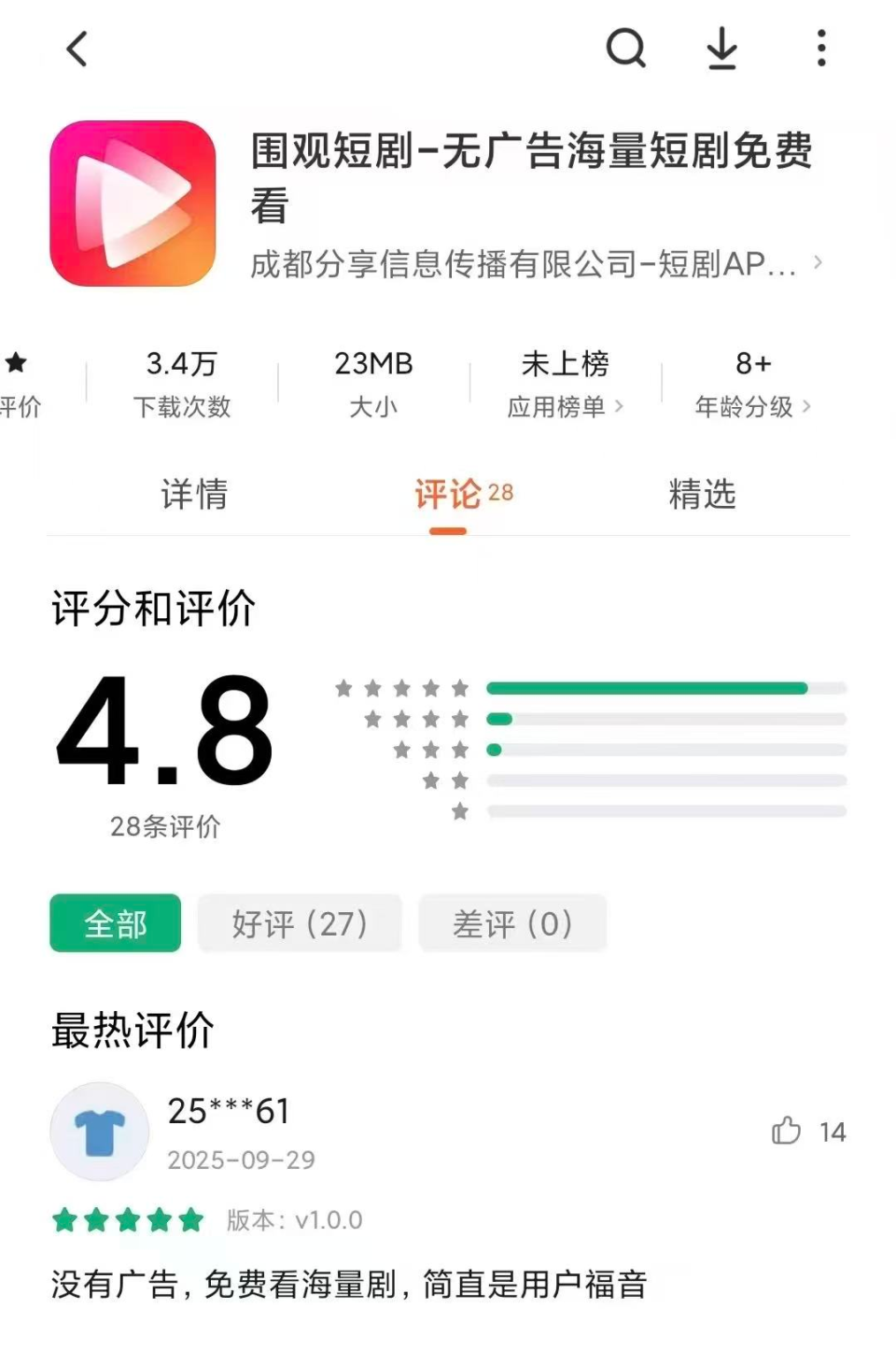Tap the reviewer avatar image

100,1132
